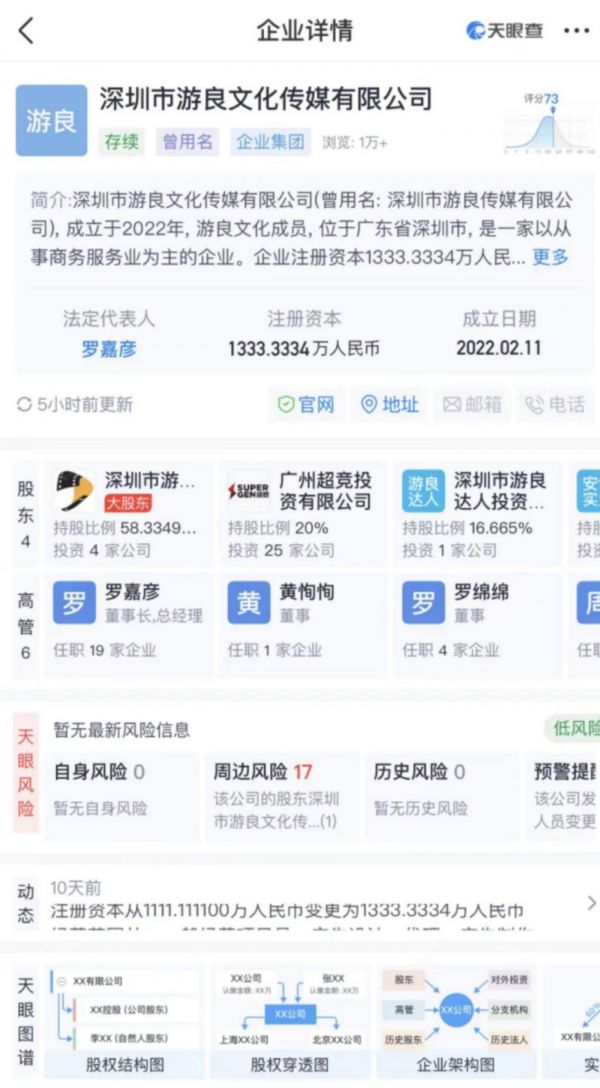This screenshot has width=600, height=1088.
Task: Open legal representative 罗嘉彦's profile
Action: point(108,349)
